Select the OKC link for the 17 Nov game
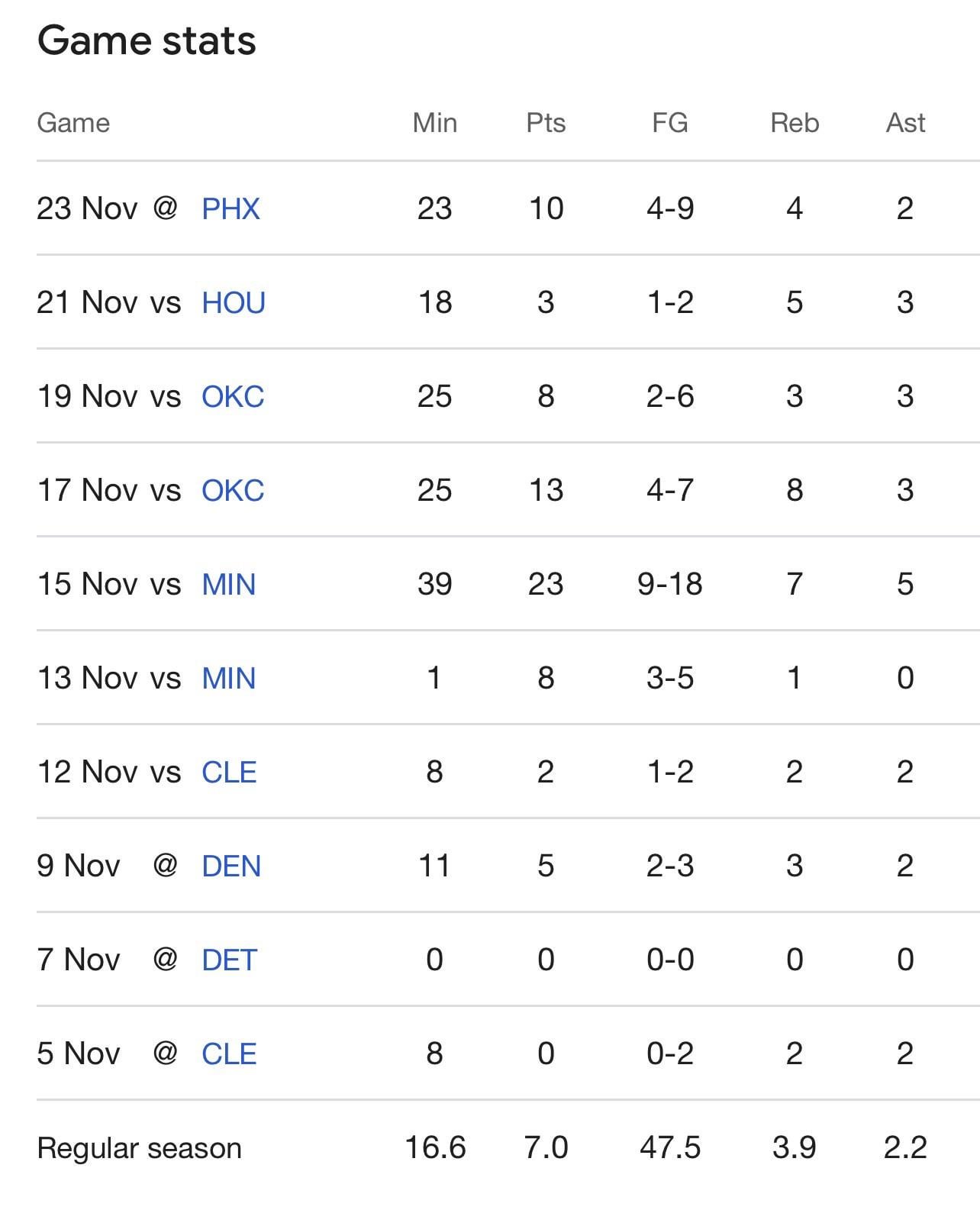This screenshot has width=980, height=1210. tap(233, 490)
